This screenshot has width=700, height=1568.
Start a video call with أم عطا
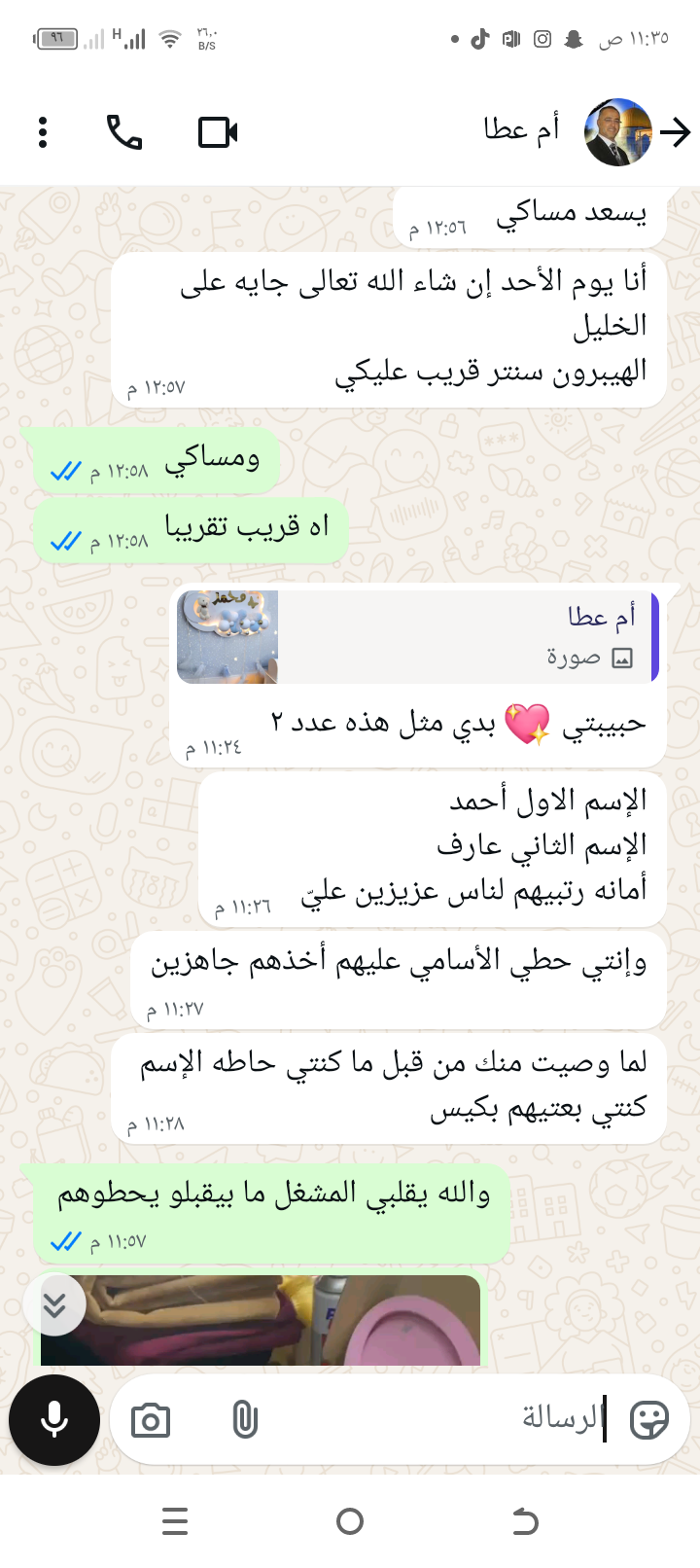(218, 132)
